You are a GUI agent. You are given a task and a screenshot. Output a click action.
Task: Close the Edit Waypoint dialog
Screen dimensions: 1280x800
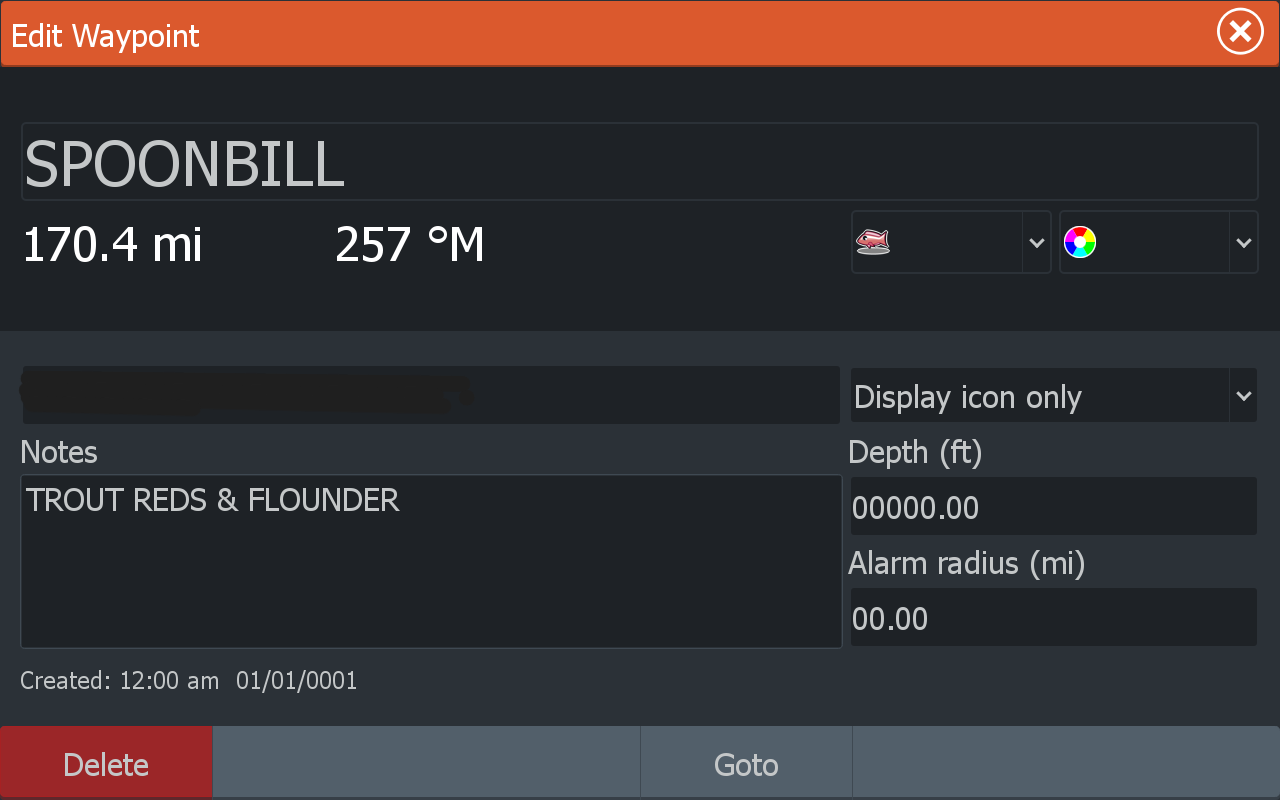click(1240, 33)
